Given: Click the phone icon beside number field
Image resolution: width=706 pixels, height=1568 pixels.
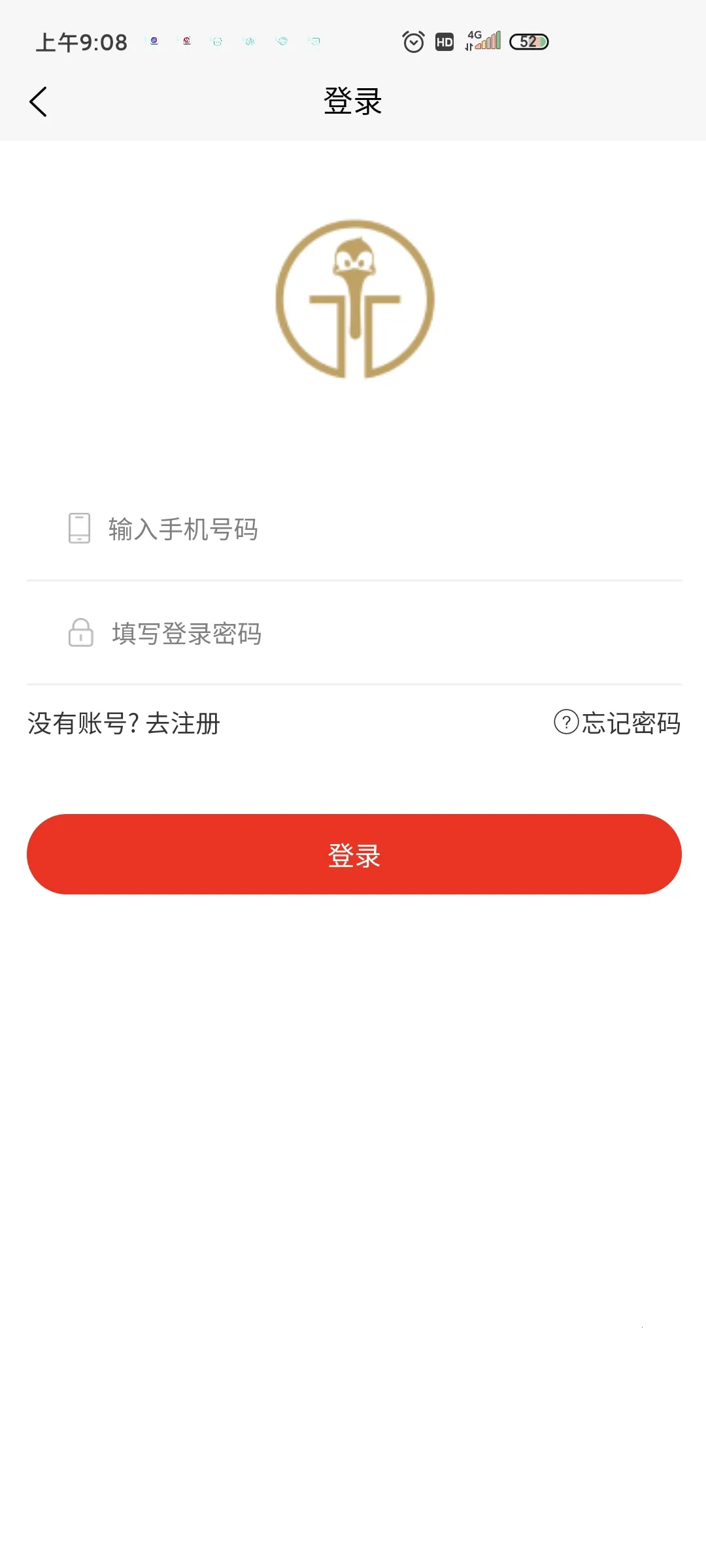Looking at the screenshot, I should tap(78, 530).
